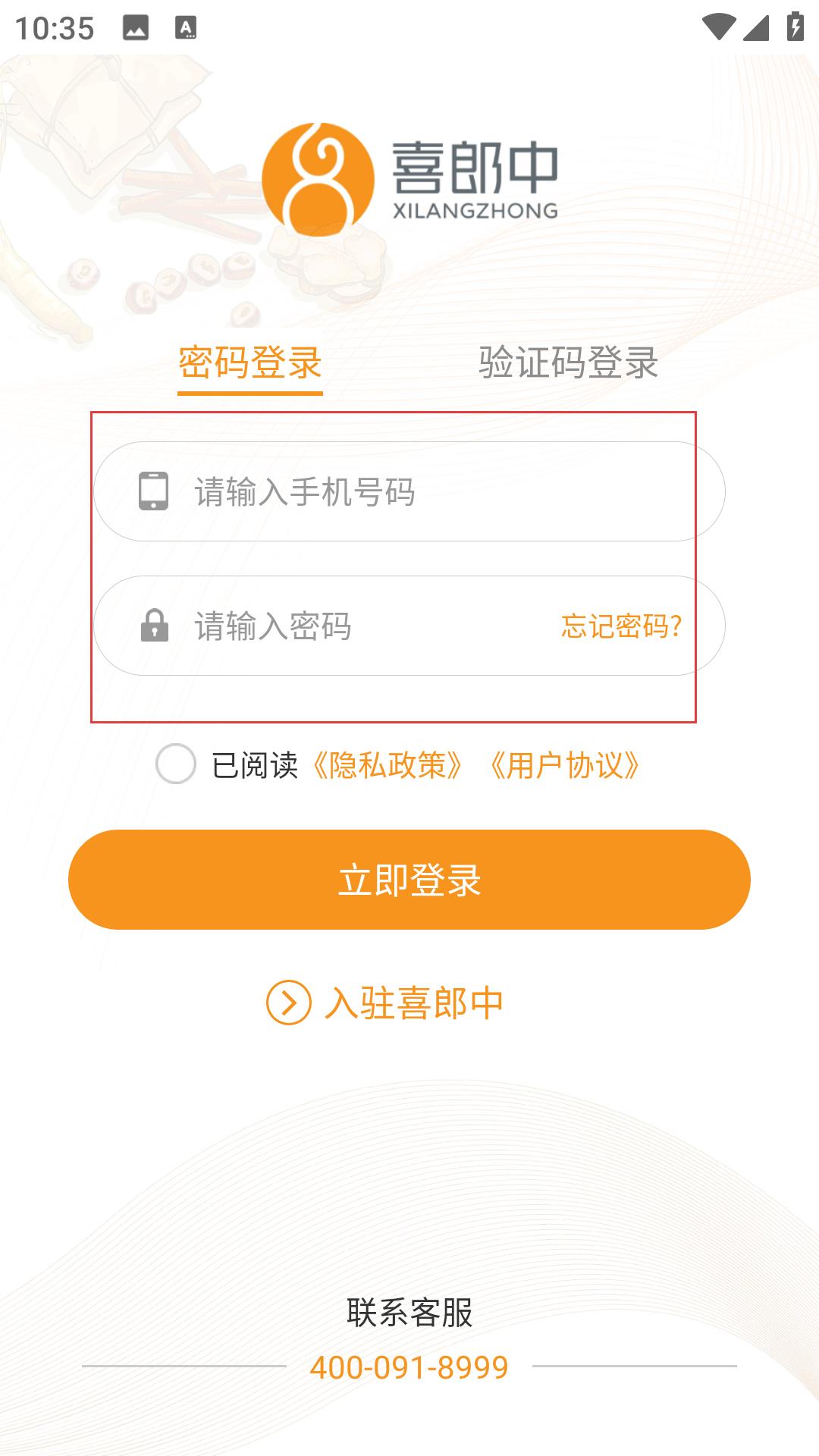Open the 忘记密码? link

click(x=621, y=626)
